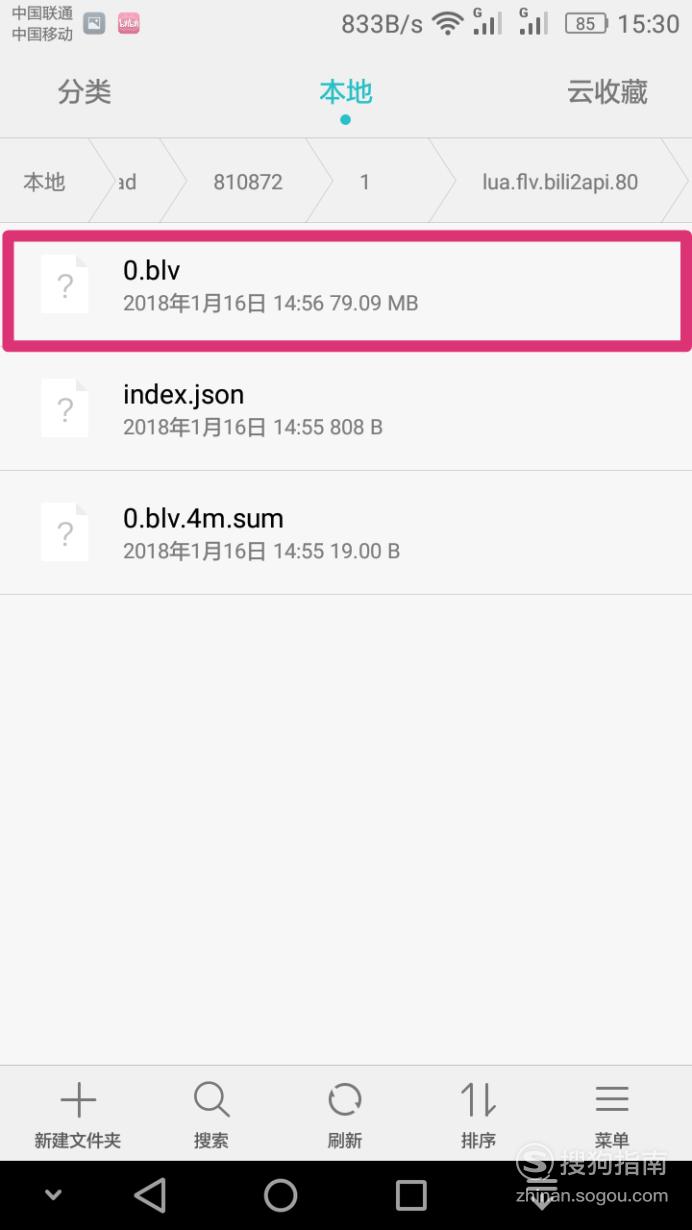The height and width of the screenshot is (1230, 692).
Task: Open the file 0.blv
Action: [346, 285]
